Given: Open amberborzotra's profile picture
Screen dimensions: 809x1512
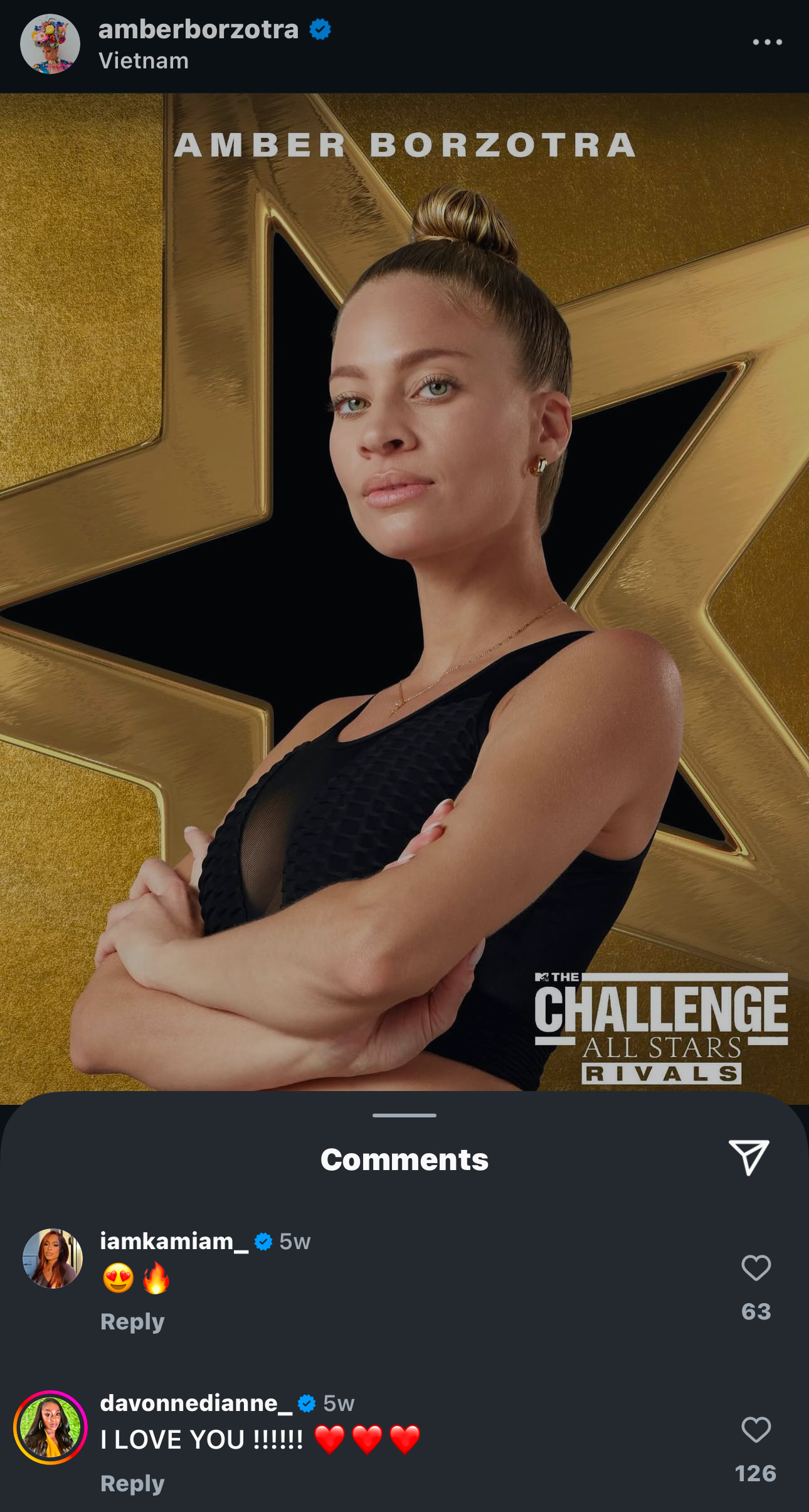Looking at the screenshot, I should 50,44.
